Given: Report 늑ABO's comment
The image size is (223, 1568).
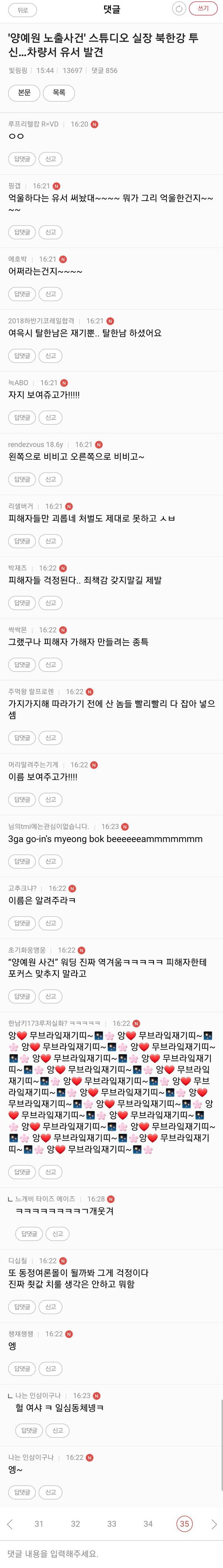Looking at the screenshot, I should pos(51,418).
